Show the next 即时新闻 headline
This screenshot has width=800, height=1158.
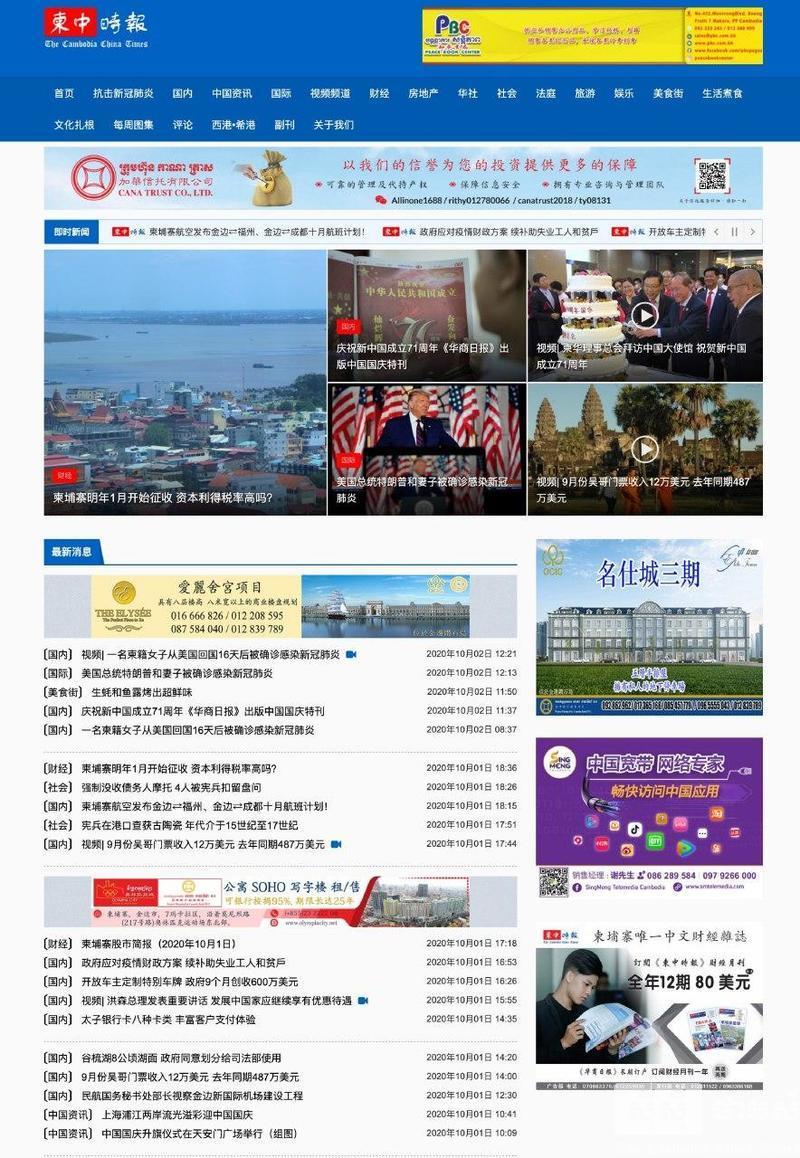(752, 232)
